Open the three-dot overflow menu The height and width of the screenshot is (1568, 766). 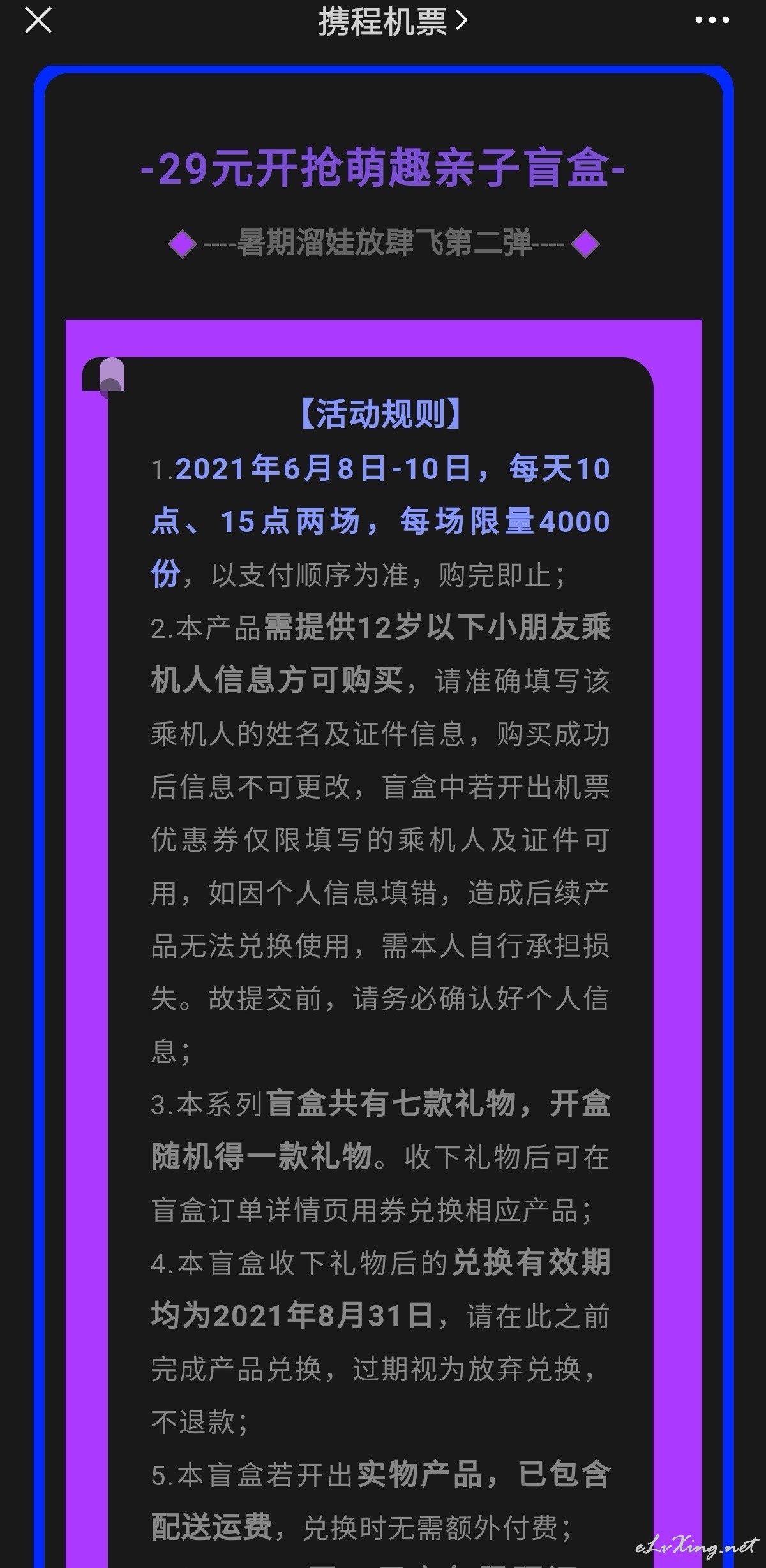712,20
